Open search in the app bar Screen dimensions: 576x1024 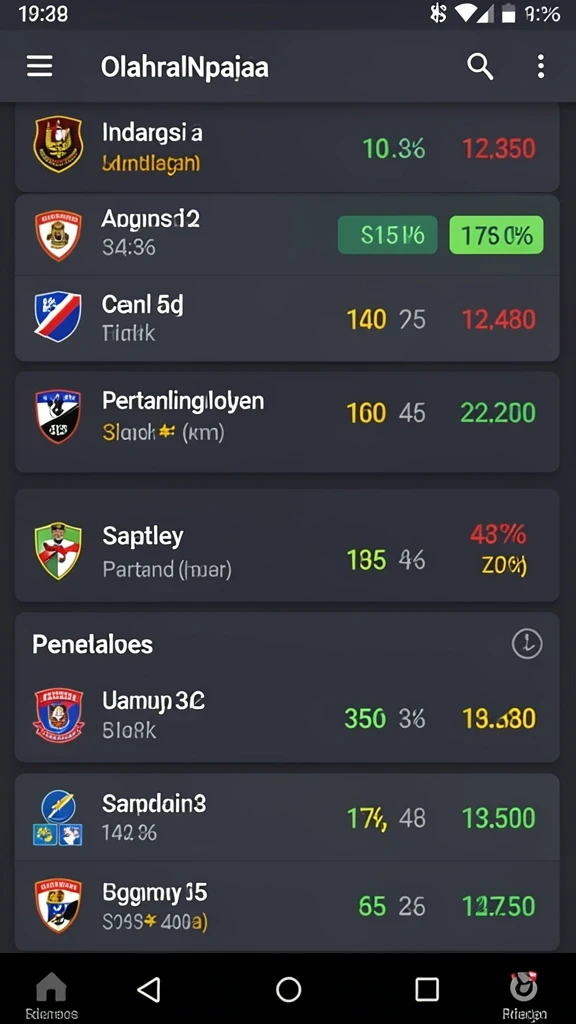480,67
